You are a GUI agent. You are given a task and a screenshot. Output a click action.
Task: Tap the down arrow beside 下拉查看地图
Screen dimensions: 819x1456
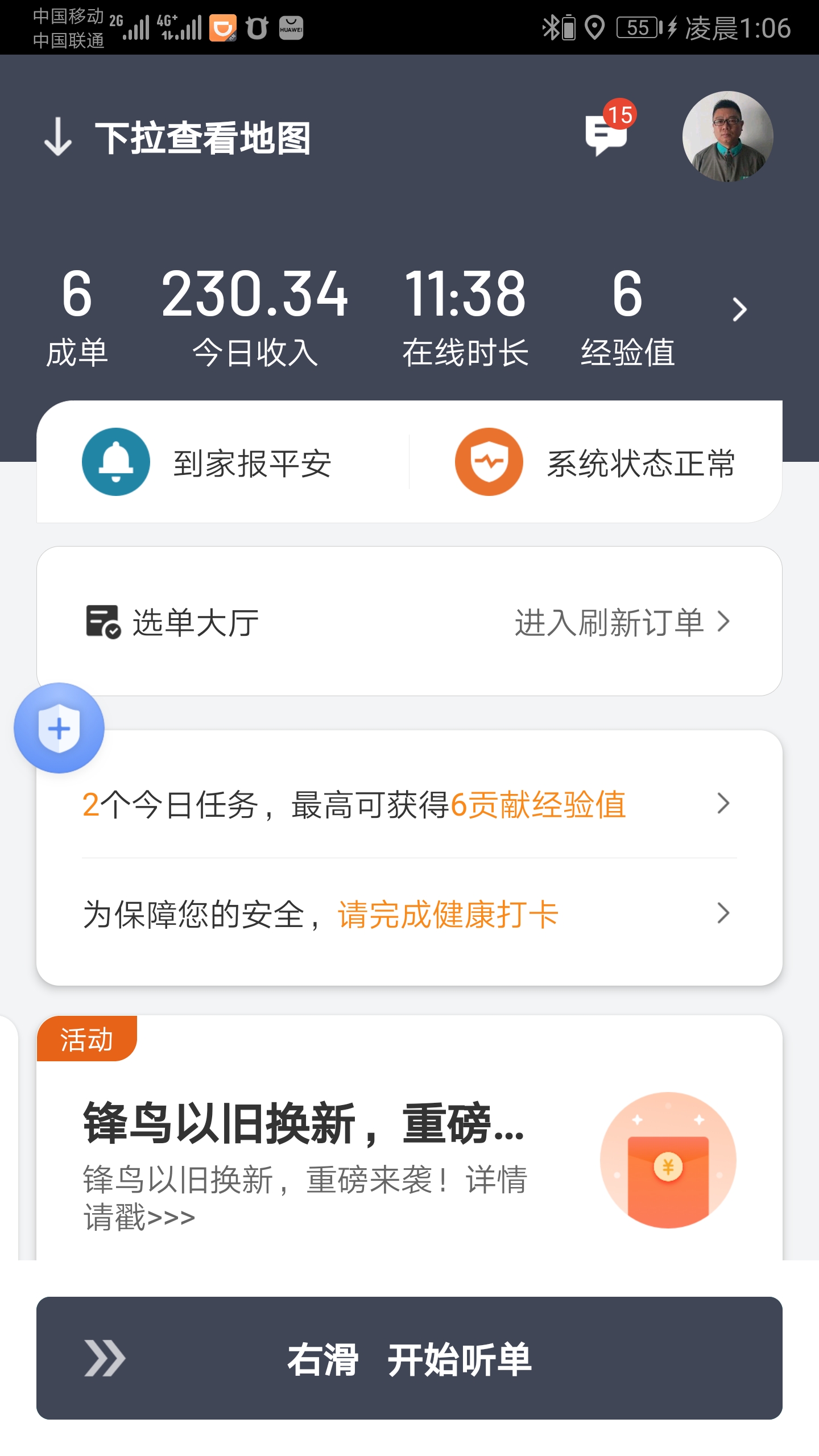click(x=57, y=136)
